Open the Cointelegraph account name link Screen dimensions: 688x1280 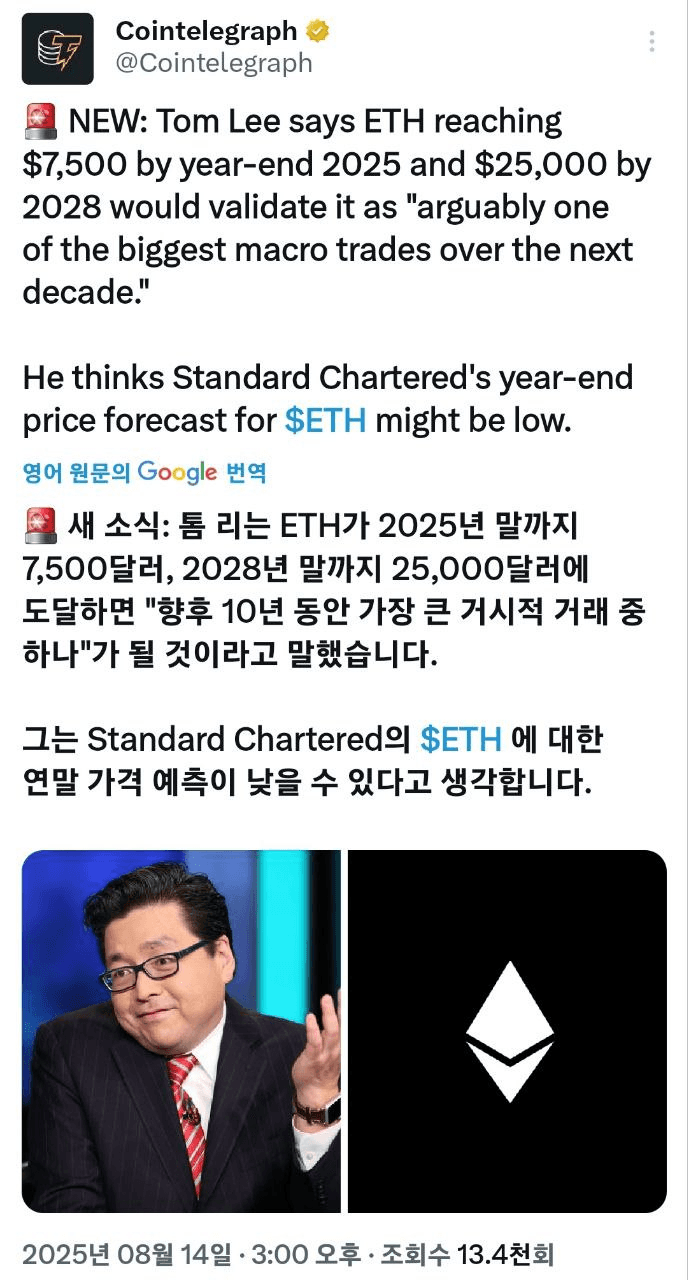(207, 31)
